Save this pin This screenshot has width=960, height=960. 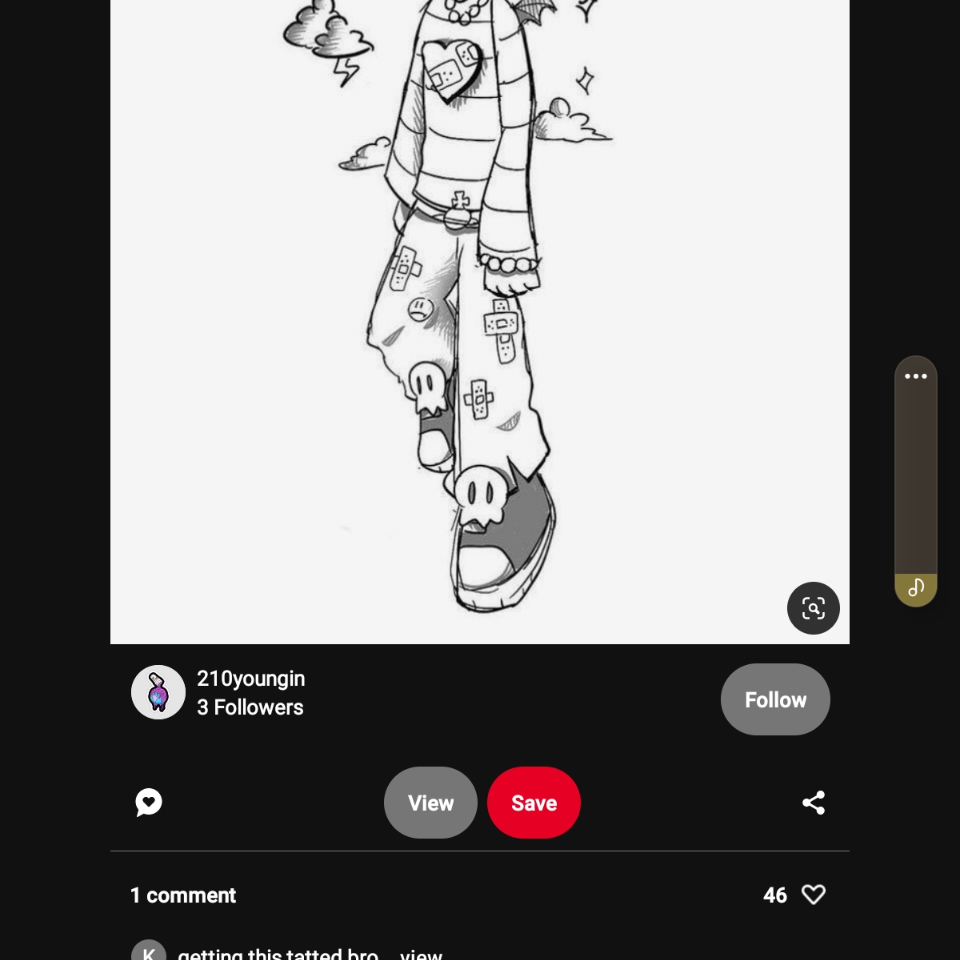[x=534, y=803]
